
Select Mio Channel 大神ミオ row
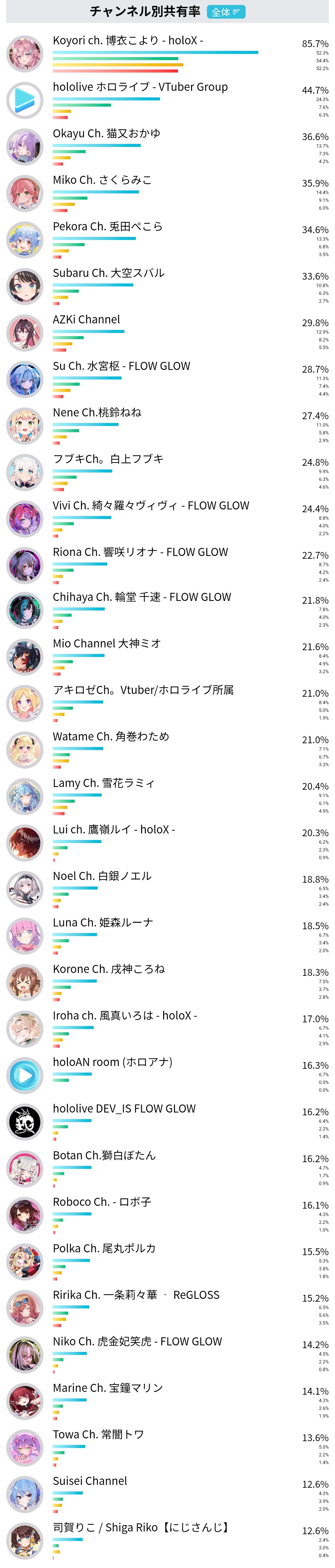coord(107,643)
